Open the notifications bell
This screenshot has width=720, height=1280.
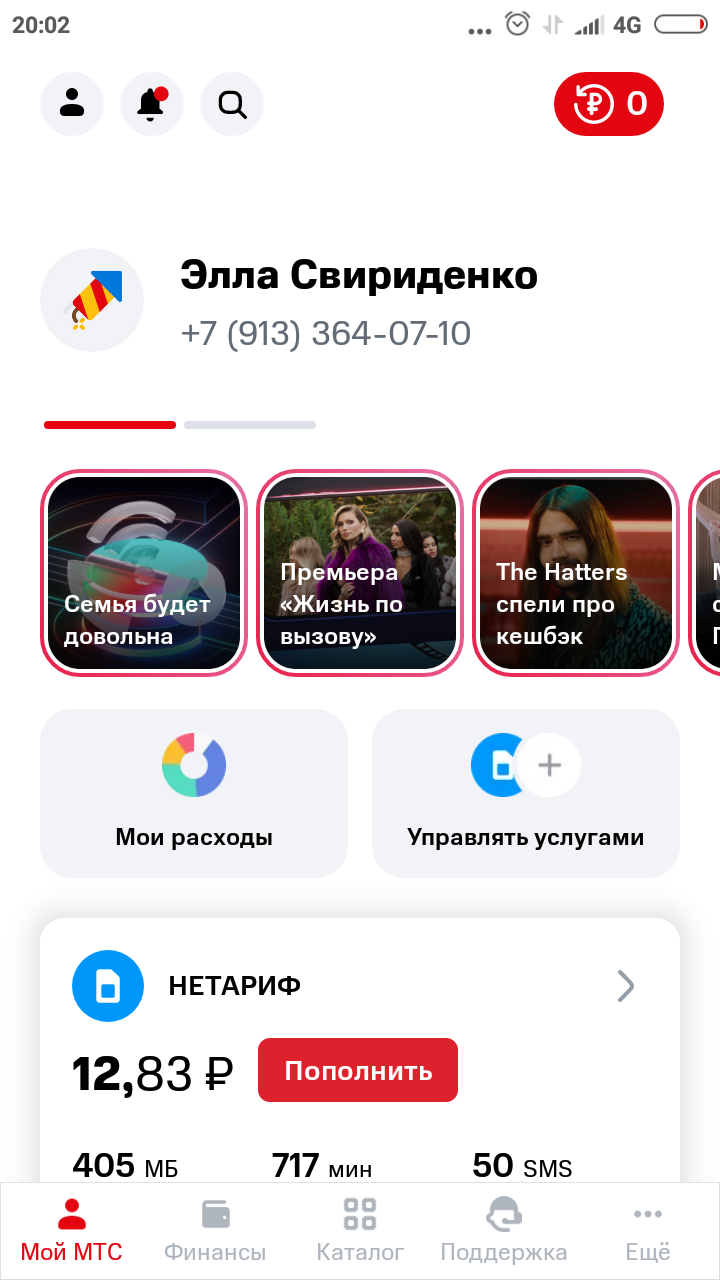tap(152, 104)
